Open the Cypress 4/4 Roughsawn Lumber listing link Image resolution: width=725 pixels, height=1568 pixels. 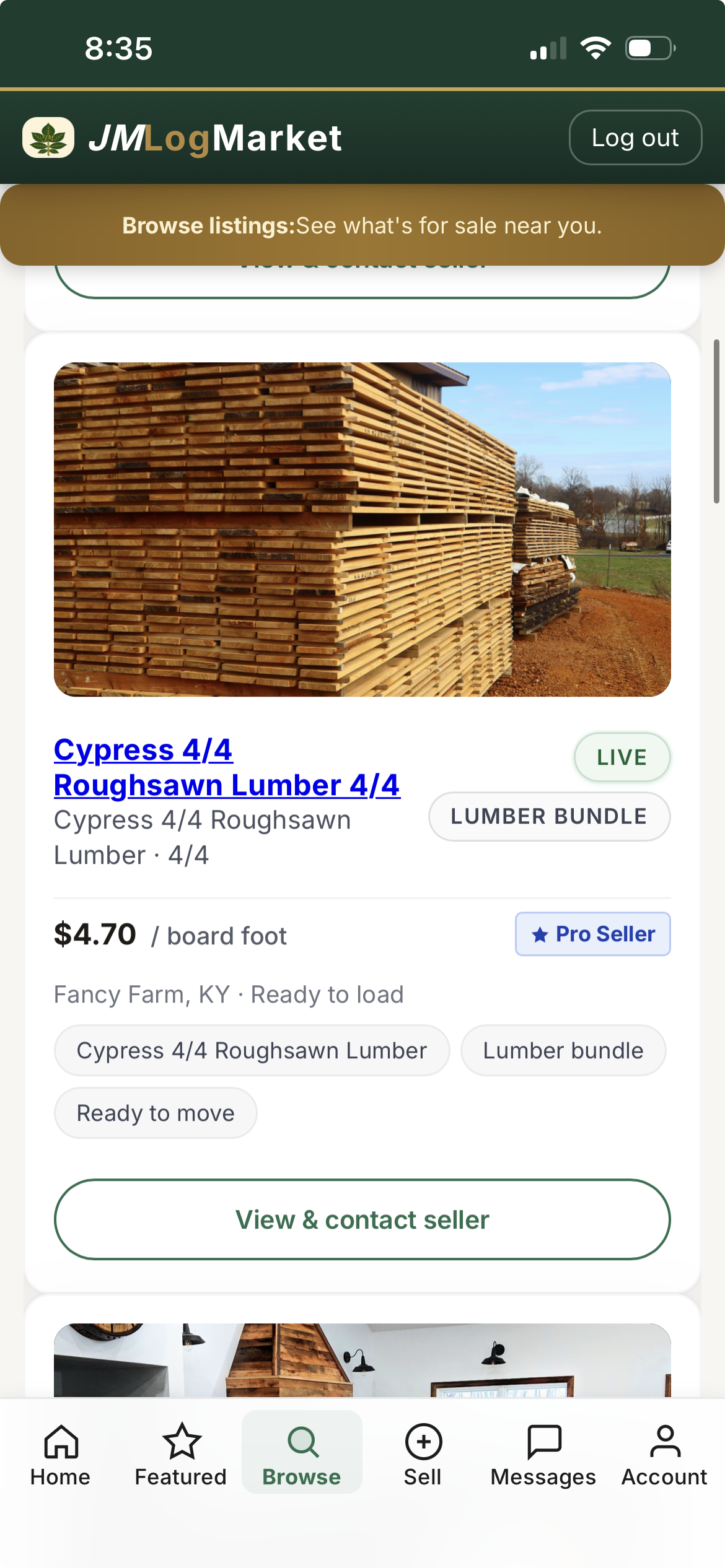click(x=226, y=767)
